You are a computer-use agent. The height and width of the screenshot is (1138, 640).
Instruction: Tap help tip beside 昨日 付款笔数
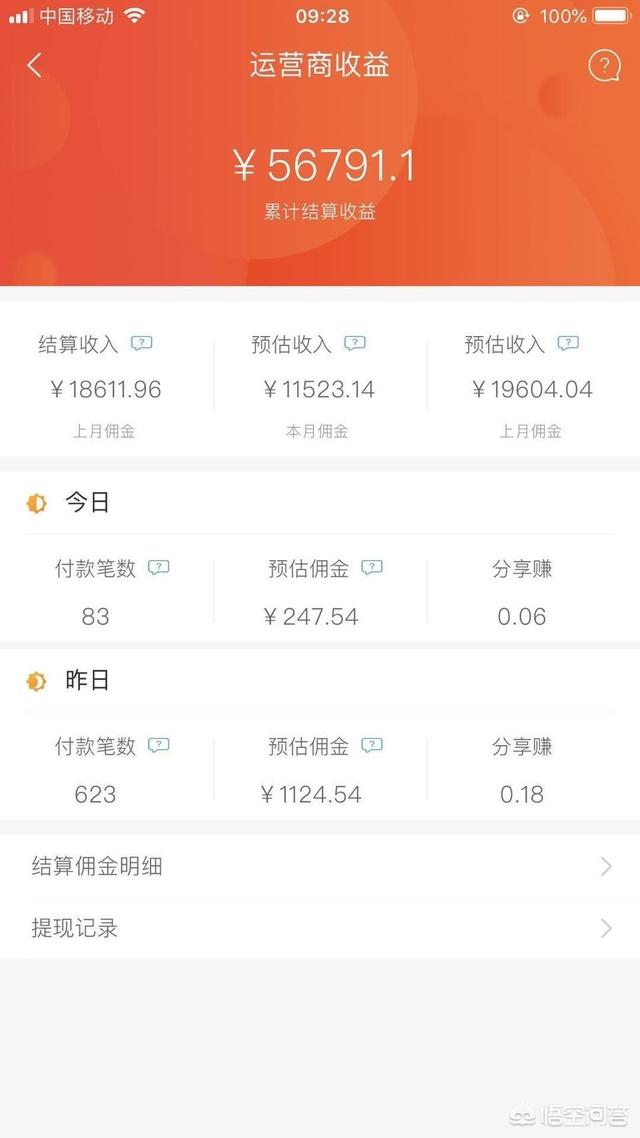coord(158,745)
